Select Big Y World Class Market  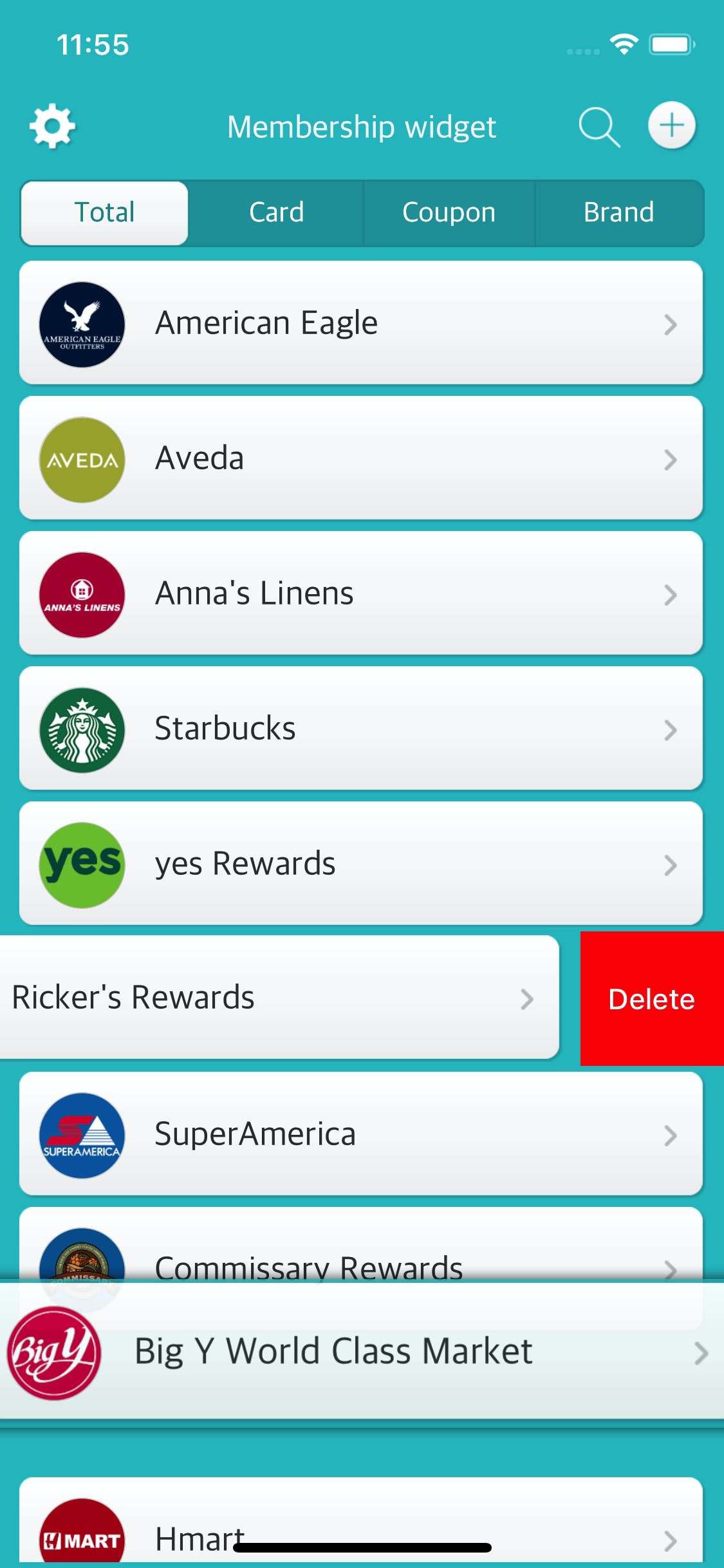360,1352
